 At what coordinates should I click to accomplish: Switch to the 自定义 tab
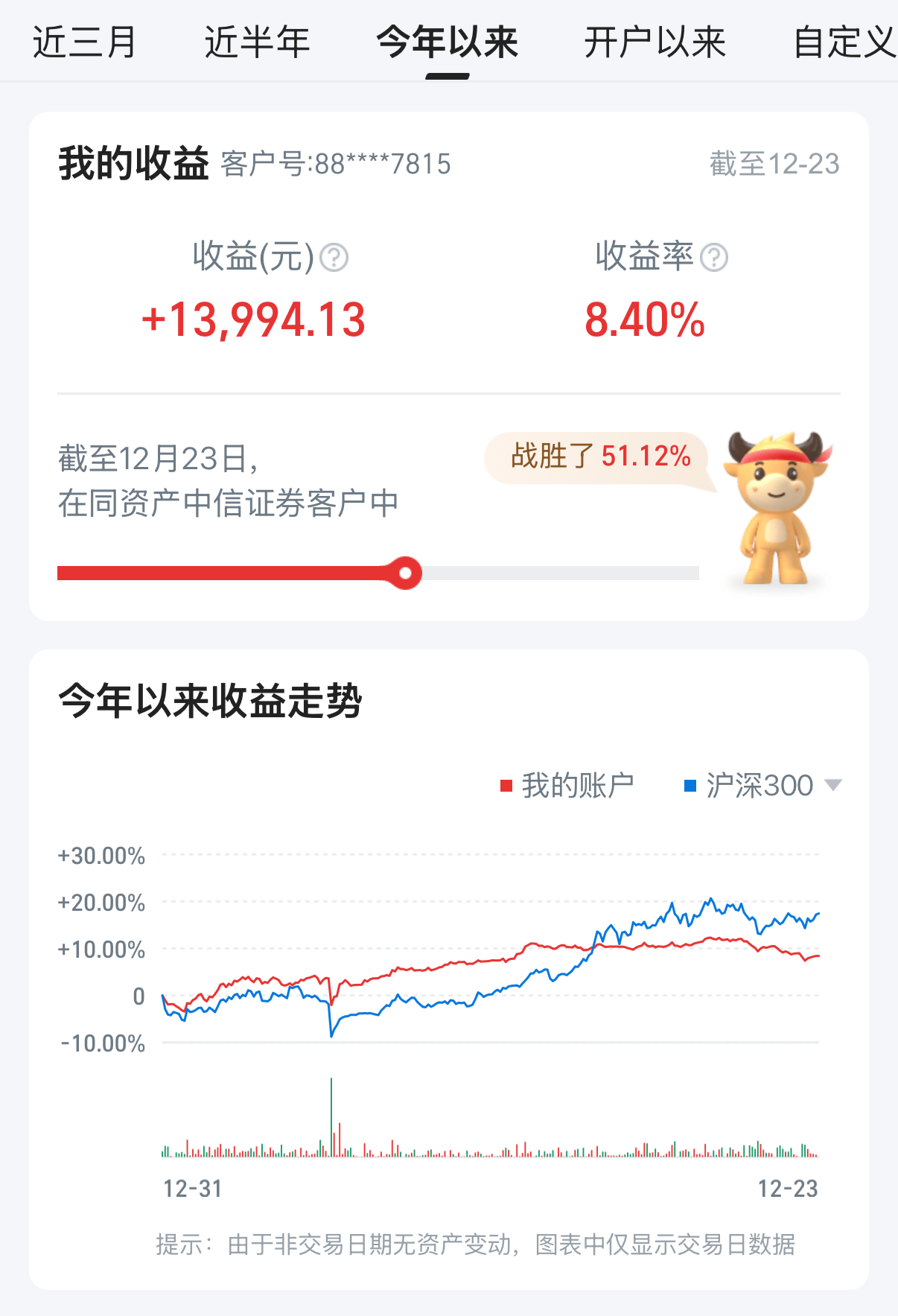(844, 42)
